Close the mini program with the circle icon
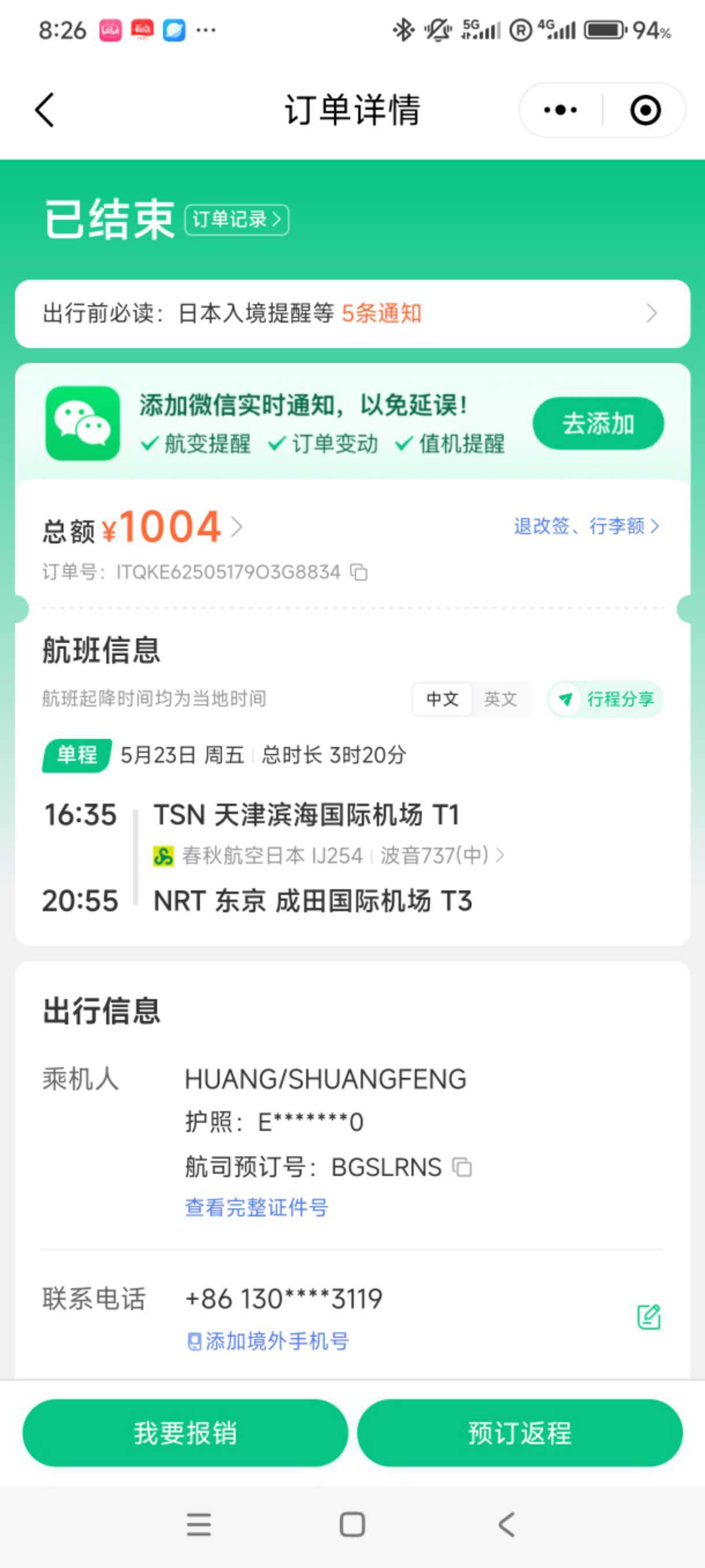Viewport: 705px width, 1568px height. pyautogui.click(x=645, y=110)
